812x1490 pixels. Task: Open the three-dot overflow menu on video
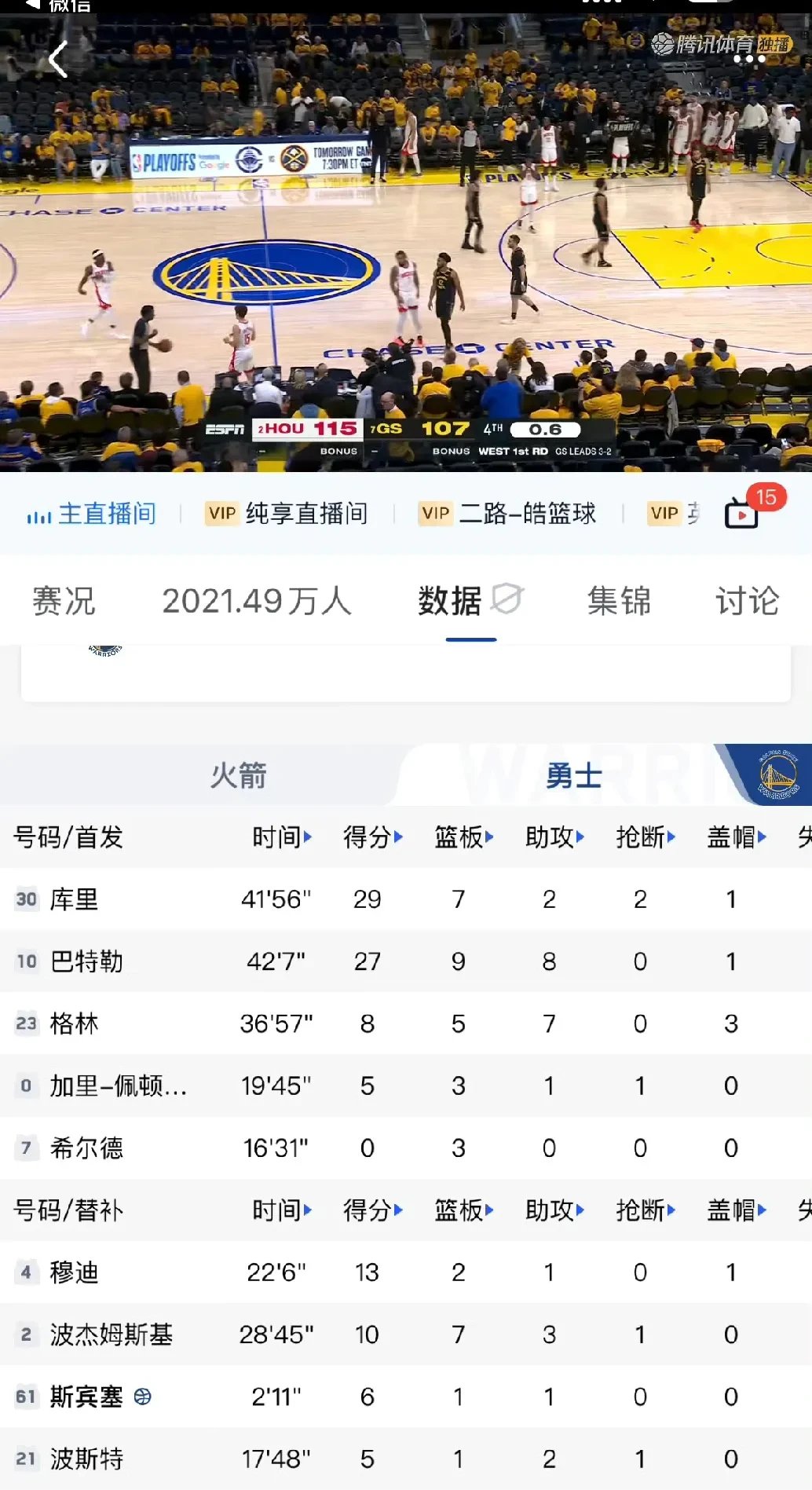click(749, 60)
